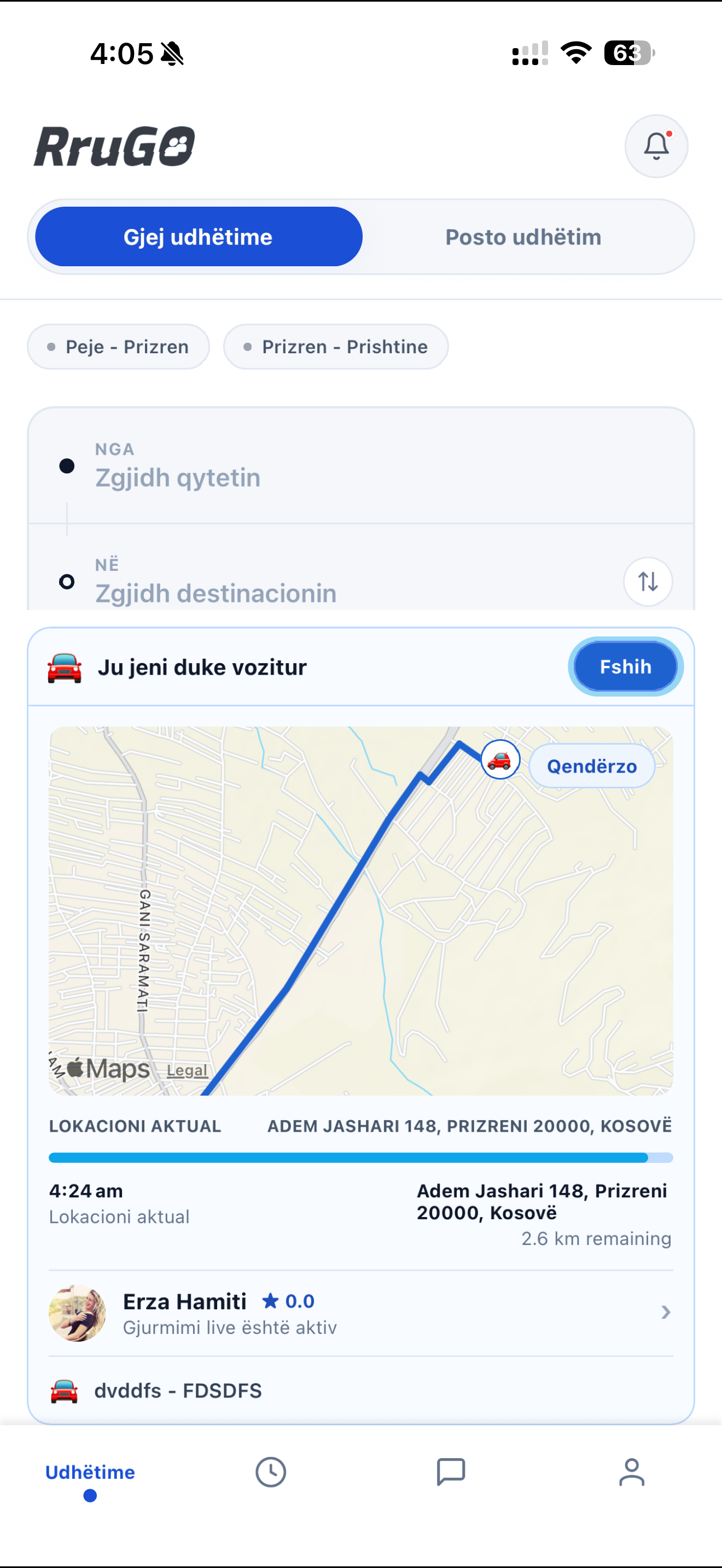Open the profile person tab
Screen dimensions: 722x1568
tap(631, 1472)
